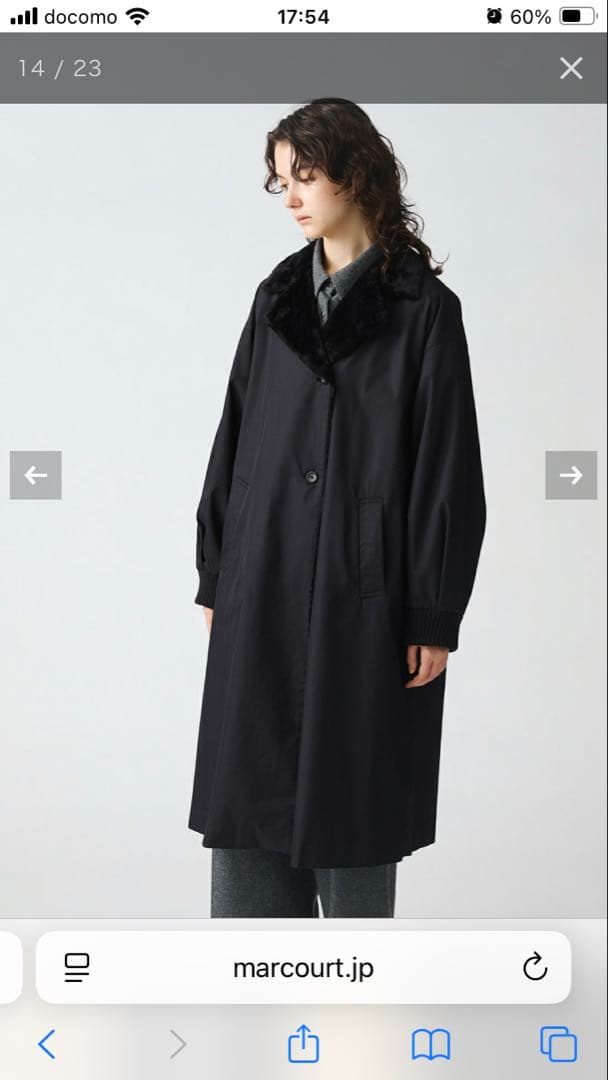The image size is (608, 1080).
Task: Close the image viewer
Action: click(571, 68)
